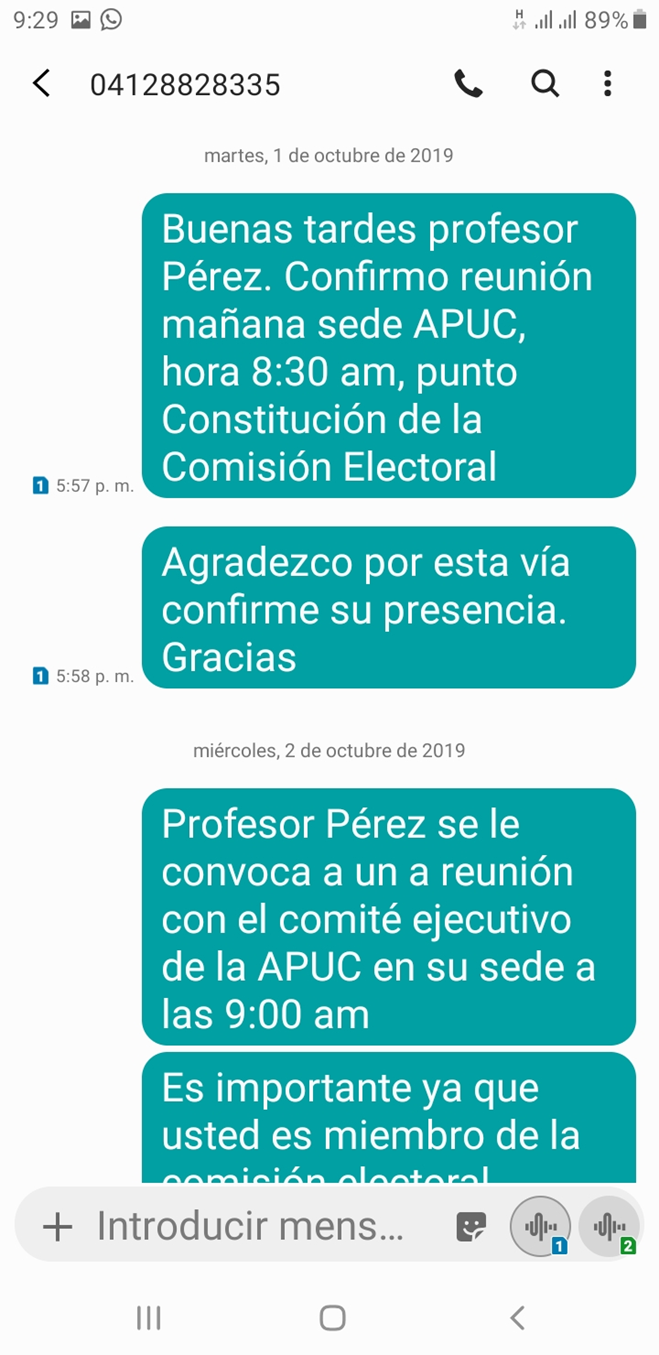The width and height of the screenshot is (659, 1355).
Task: Tap the SIM 2 voice button
Action: click(x=609, y=1226)
